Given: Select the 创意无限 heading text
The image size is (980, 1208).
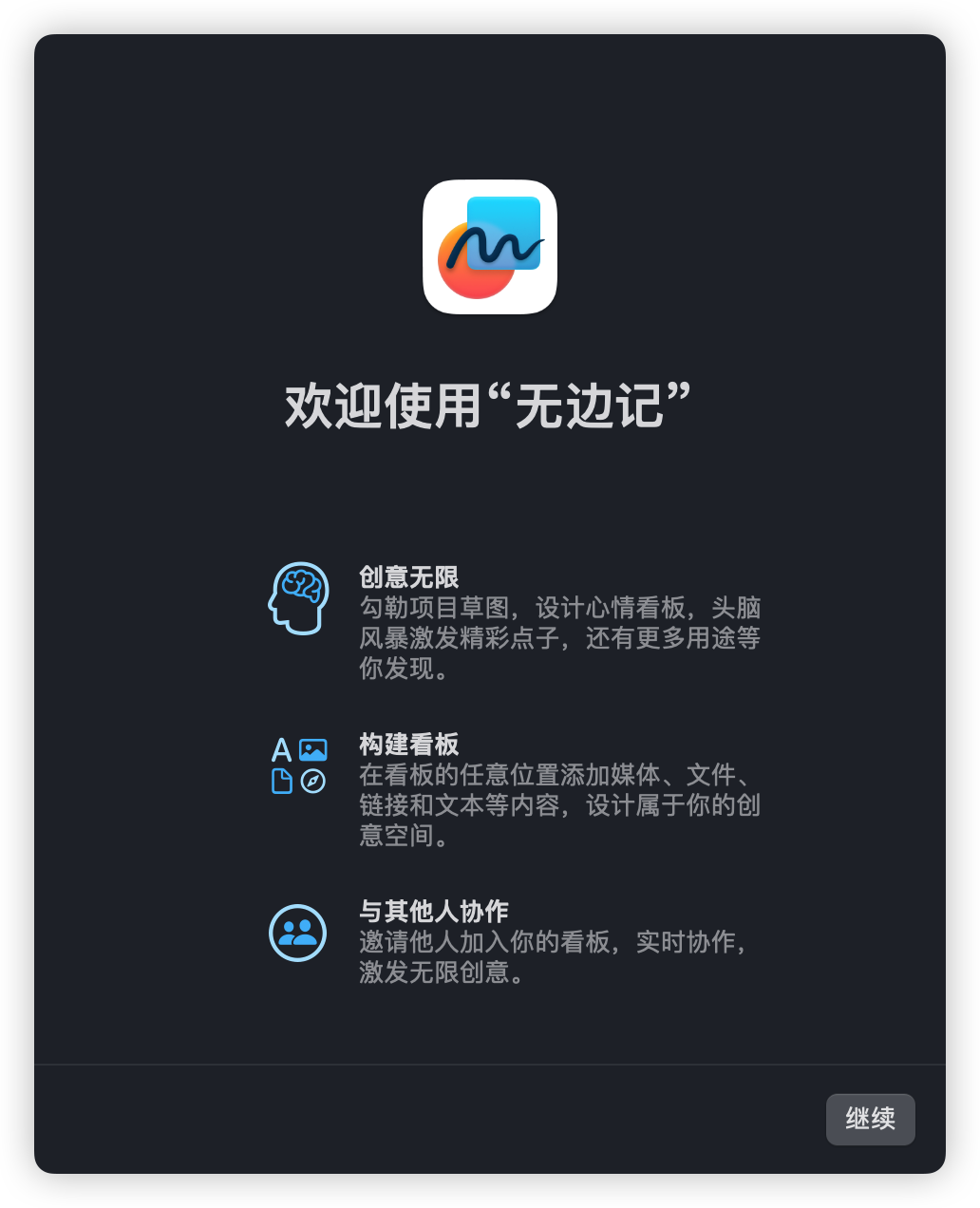Looking at the screenshot, I should pyautogui.click(x=408, y=576).
